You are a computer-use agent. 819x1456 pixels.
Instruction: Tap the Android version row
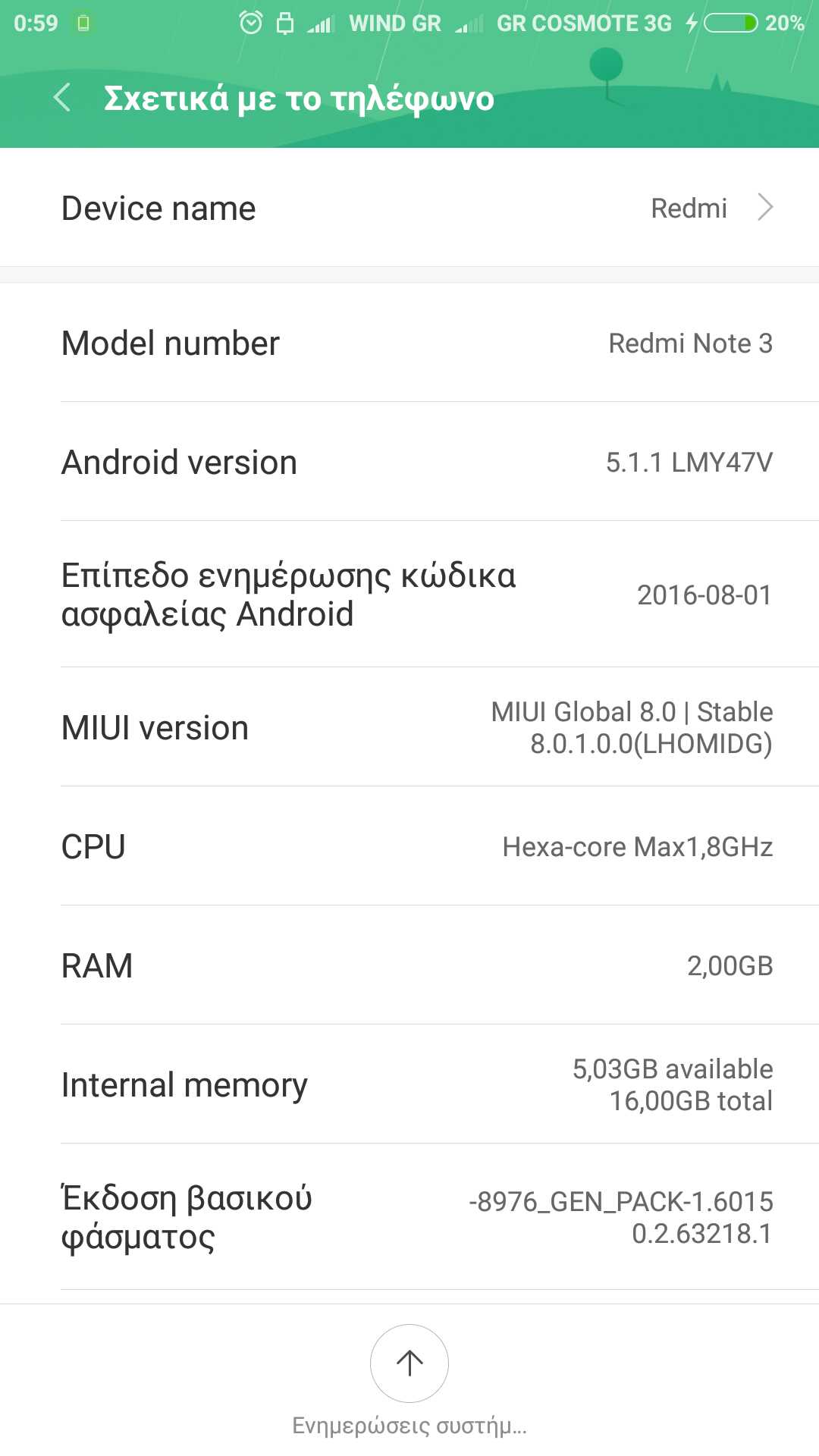pos(409,462)
